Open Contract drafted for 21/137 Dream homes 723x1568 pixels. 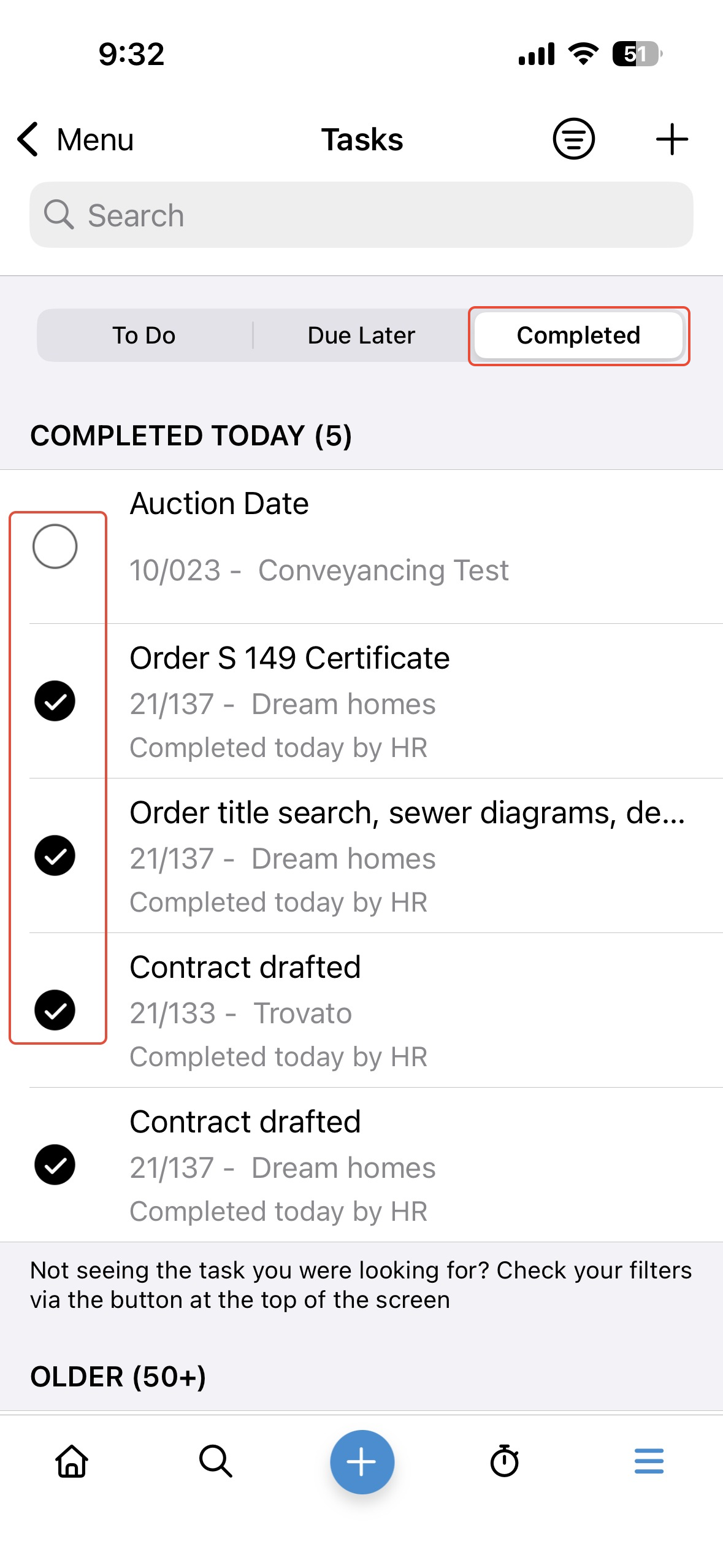point(368,1164)
